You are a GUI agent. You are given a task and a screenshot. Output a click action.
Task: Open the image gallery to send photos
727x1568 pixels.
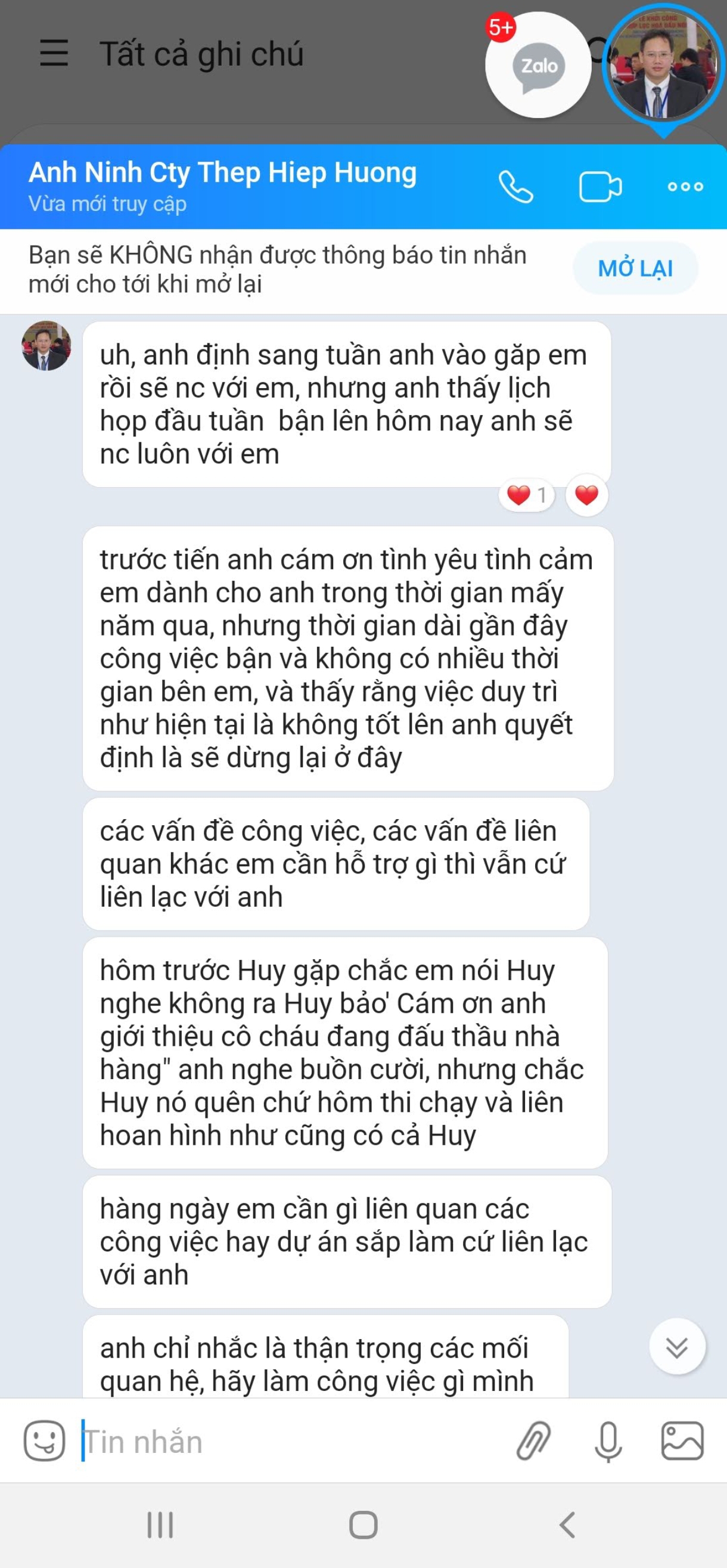pyautogui.click(x=682, y=1441)
